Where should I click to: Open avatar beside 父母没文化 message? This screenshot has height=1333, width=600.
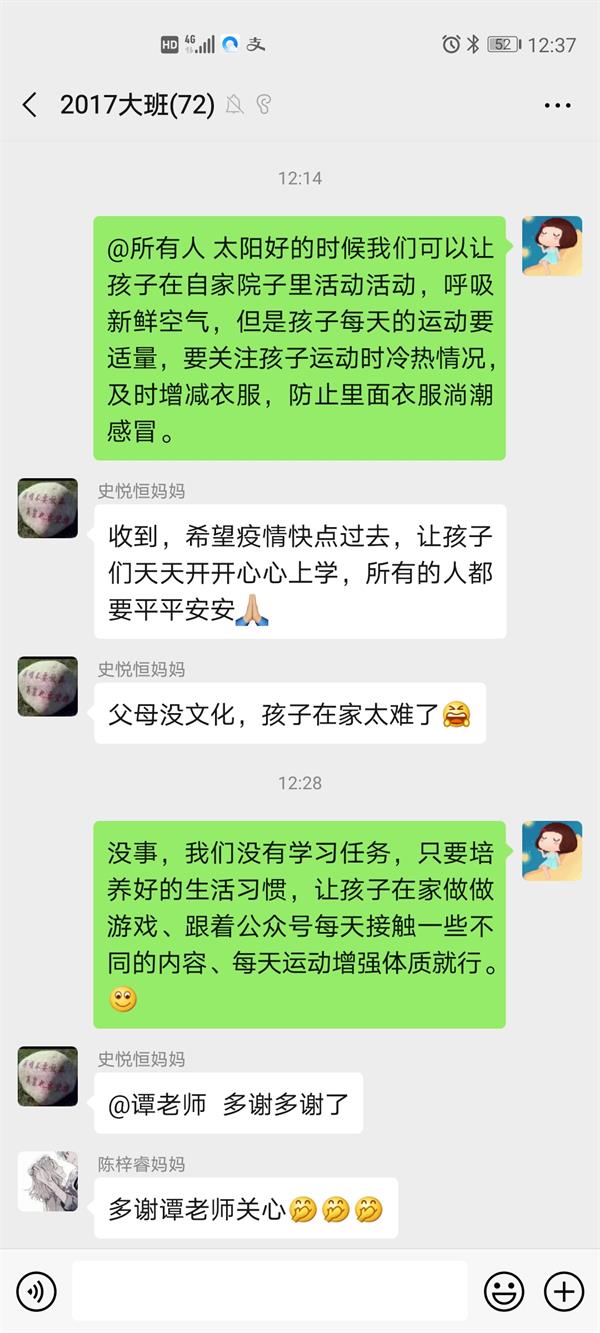(47, 686)
